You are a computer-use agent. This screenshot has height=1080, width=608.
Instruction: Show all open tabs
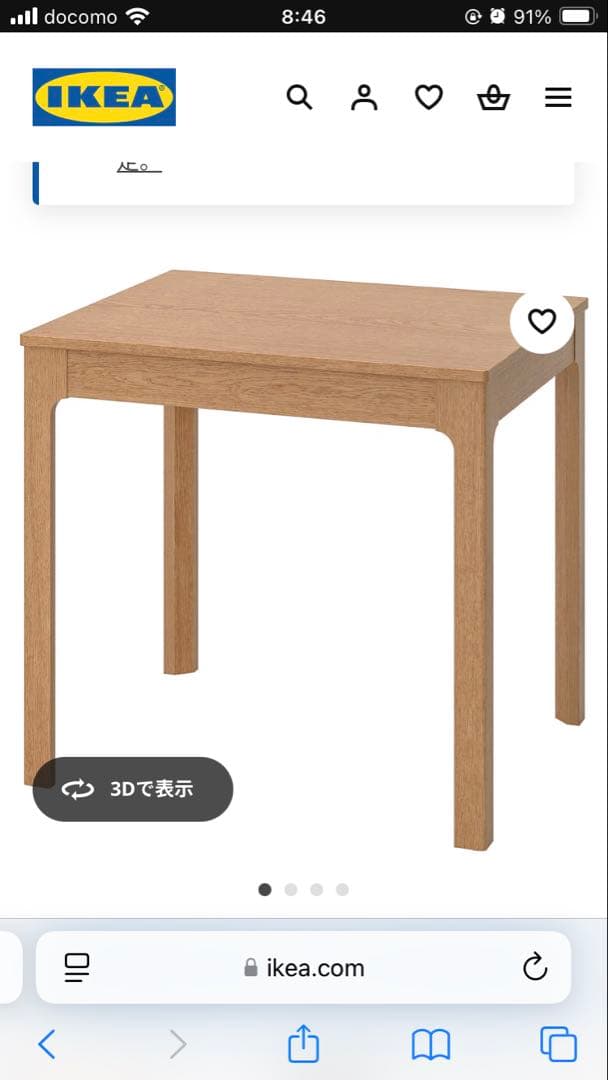pyautogui.click(x=558, y=1045)
